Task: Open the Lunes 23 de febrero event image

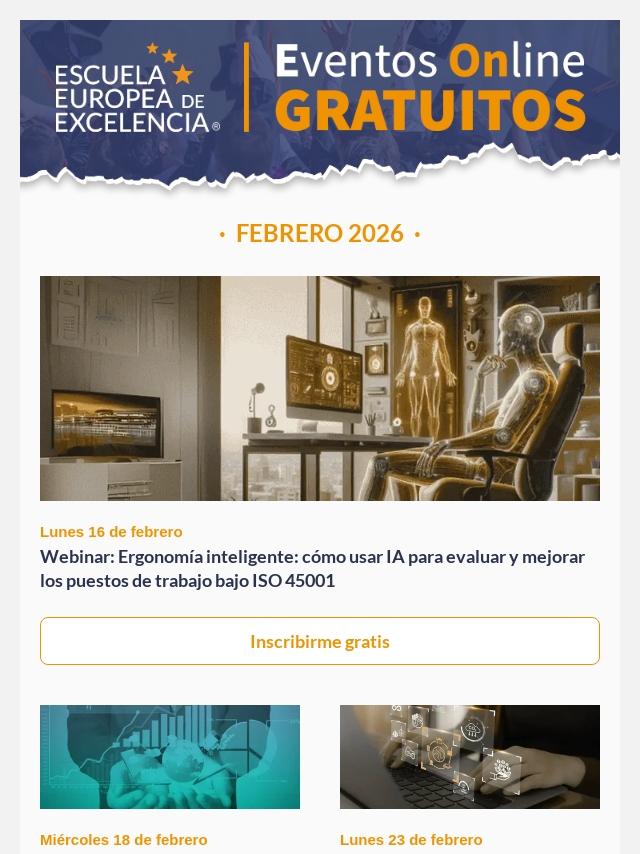Action: pos(470,757)
